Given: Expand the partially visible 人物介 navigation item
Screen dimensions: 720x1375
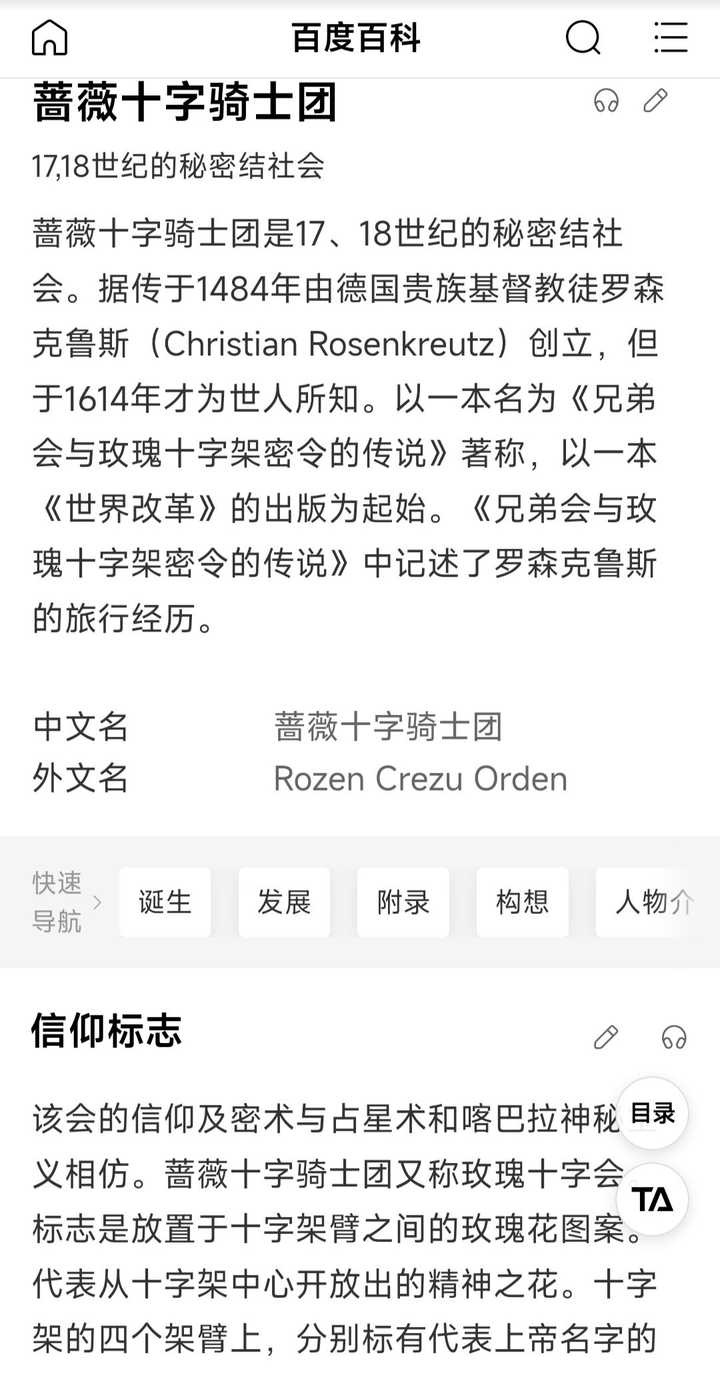Looking at the screenshot, I should point(652,902).
